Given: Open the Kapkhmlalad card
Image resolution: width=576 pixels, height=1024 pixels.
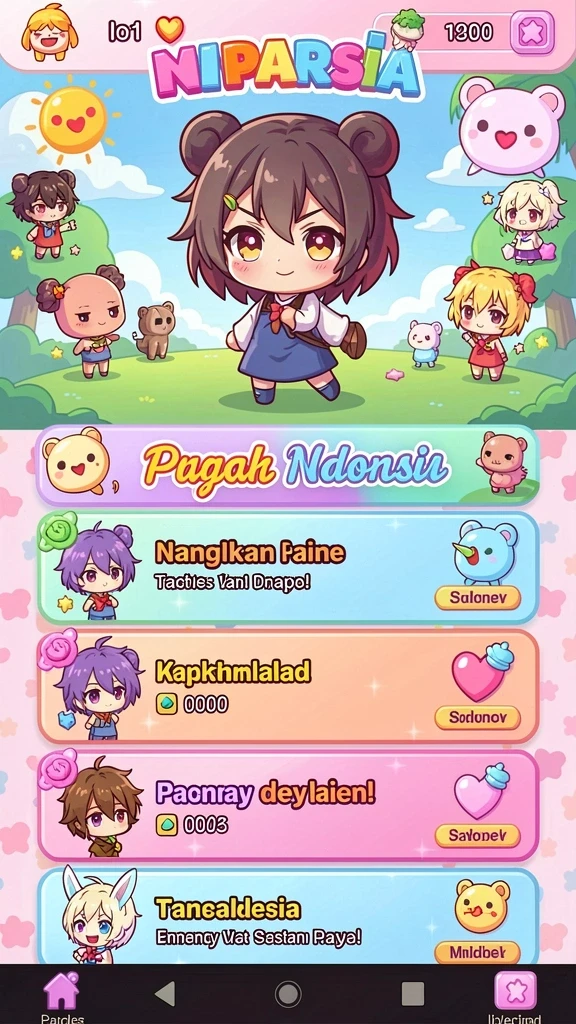Looking at the screenshot, I should 288,686.
